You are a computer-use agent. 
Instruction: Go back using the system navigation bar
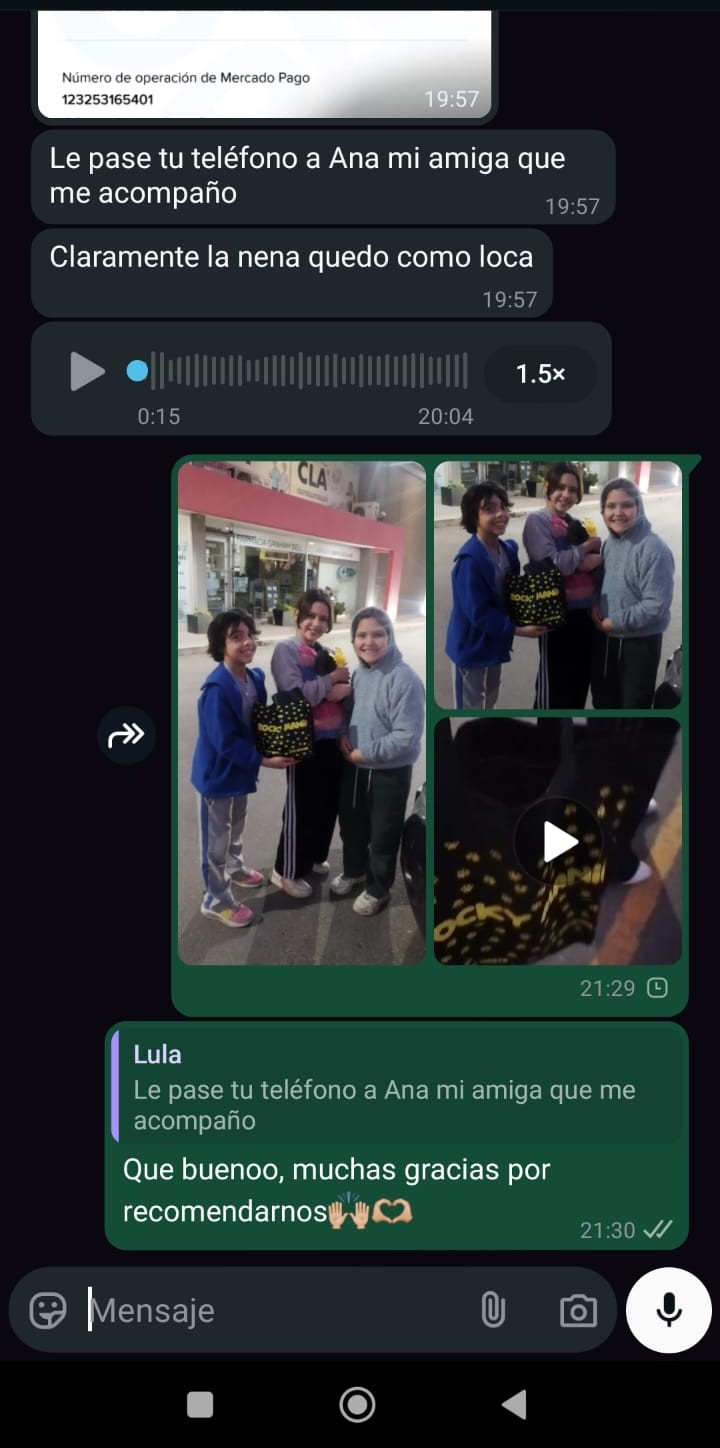(514, 1405)
